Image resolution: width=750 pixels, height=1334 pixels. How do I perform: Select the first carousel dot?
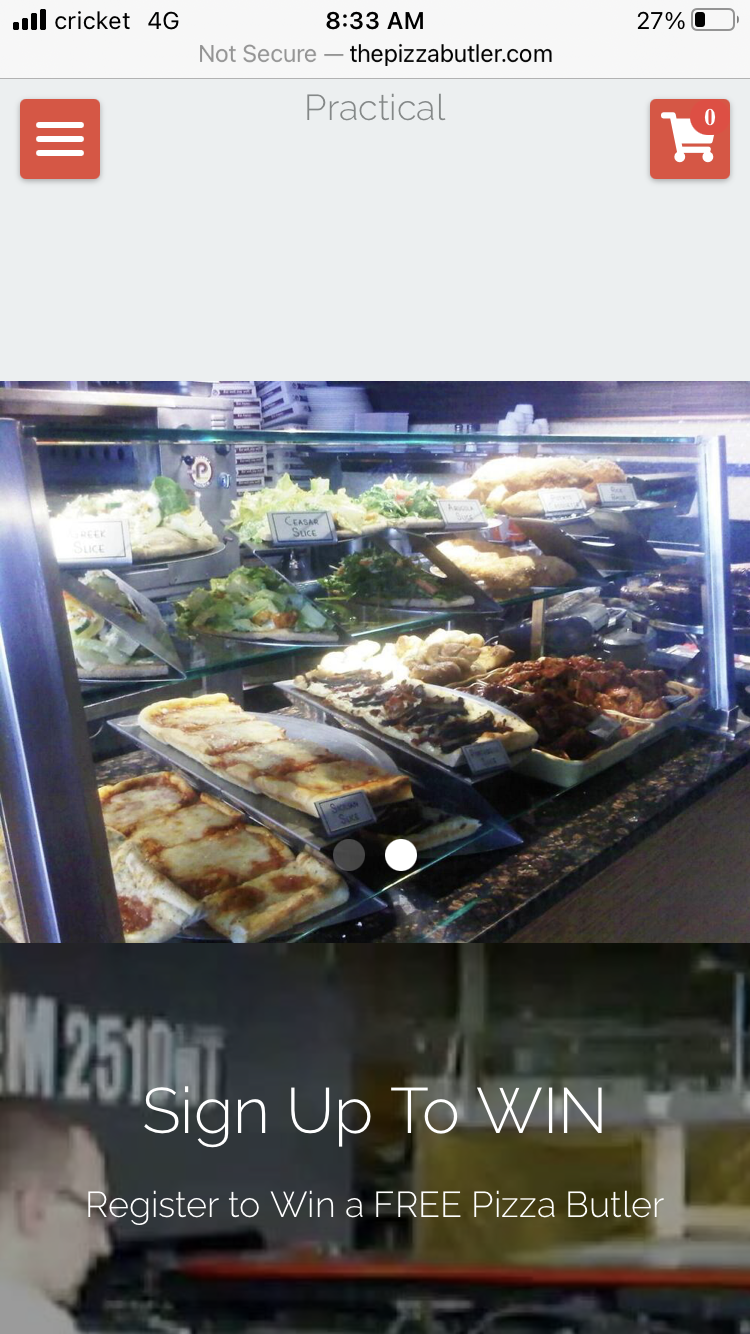click(349, 854)
